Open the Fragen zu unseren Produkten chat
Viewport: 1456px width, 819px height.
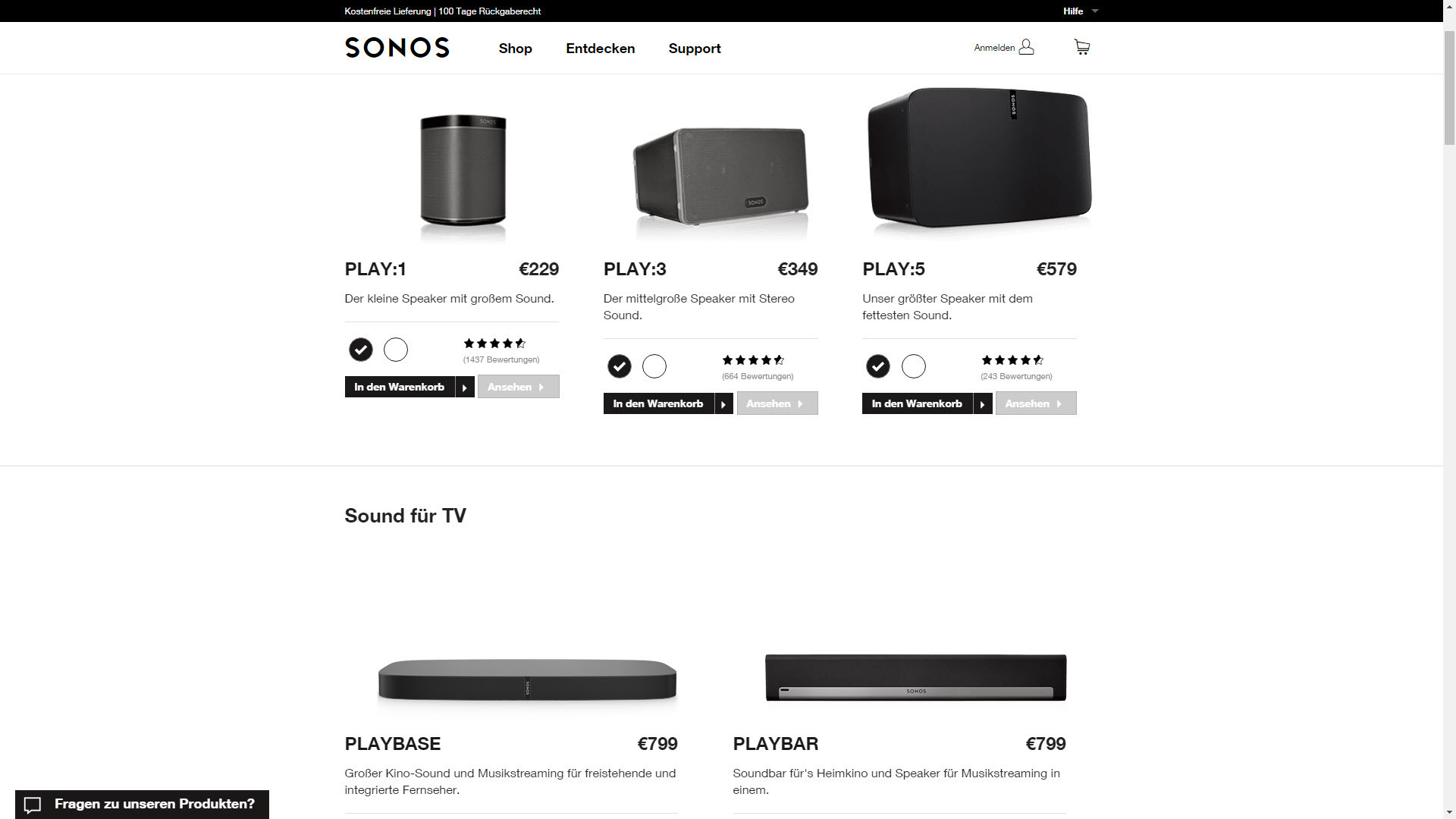(x=142, y=804)
